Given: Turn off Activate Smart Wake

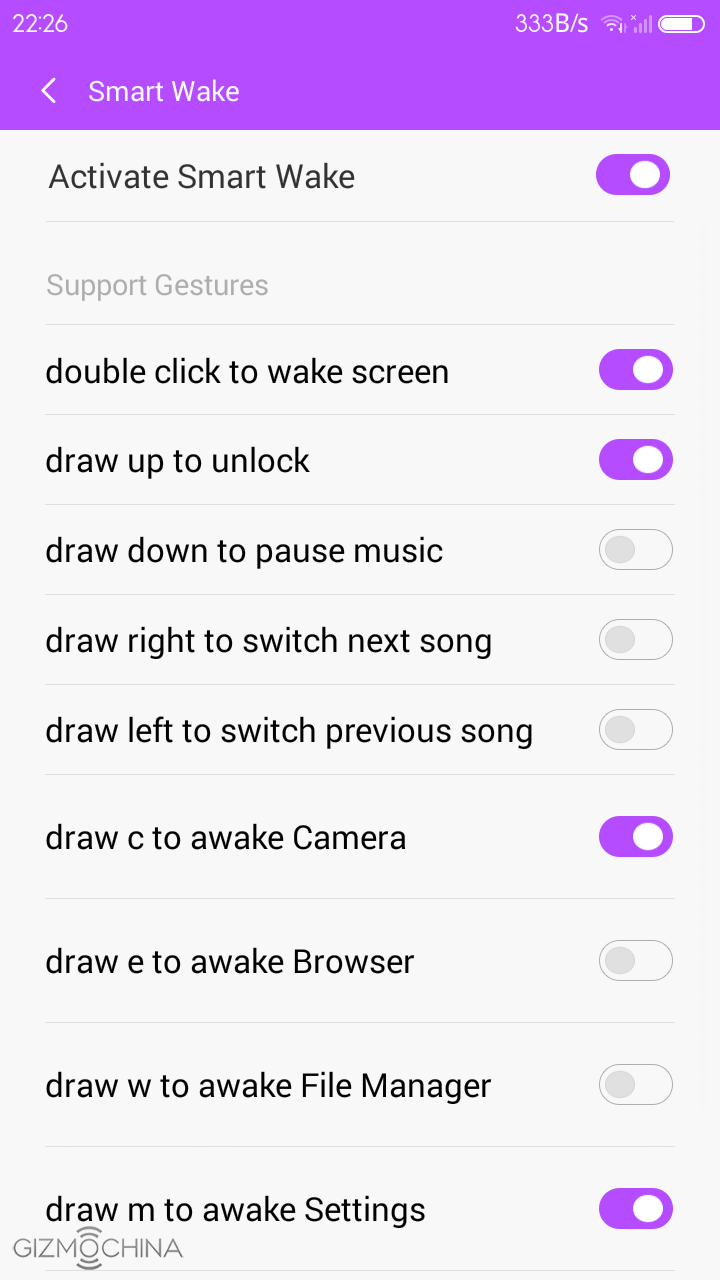Looking at the screenshot, I should pos(633,175).
